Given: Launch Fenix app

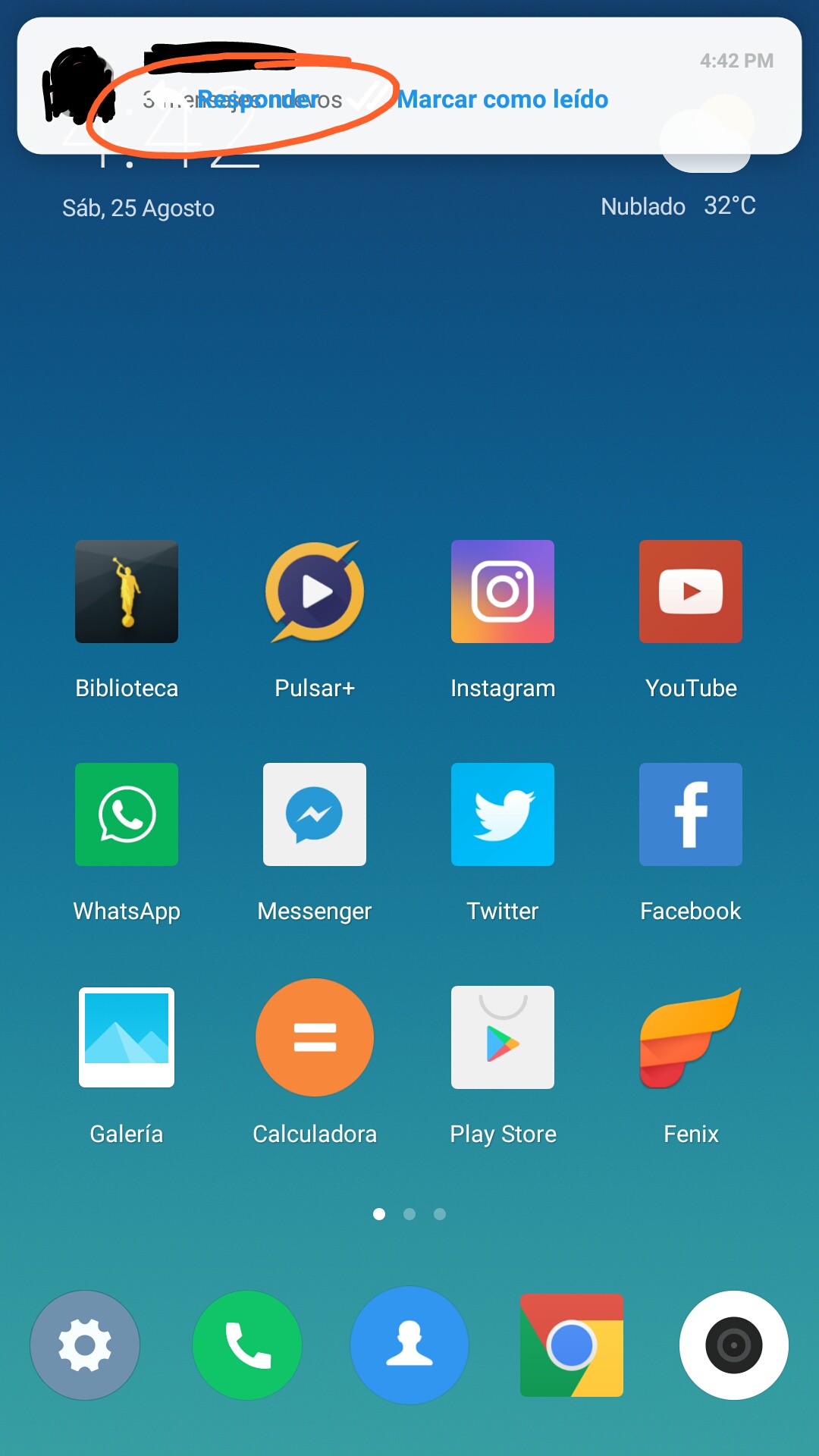Looking at the screenshot, I should click(691, 1037).
